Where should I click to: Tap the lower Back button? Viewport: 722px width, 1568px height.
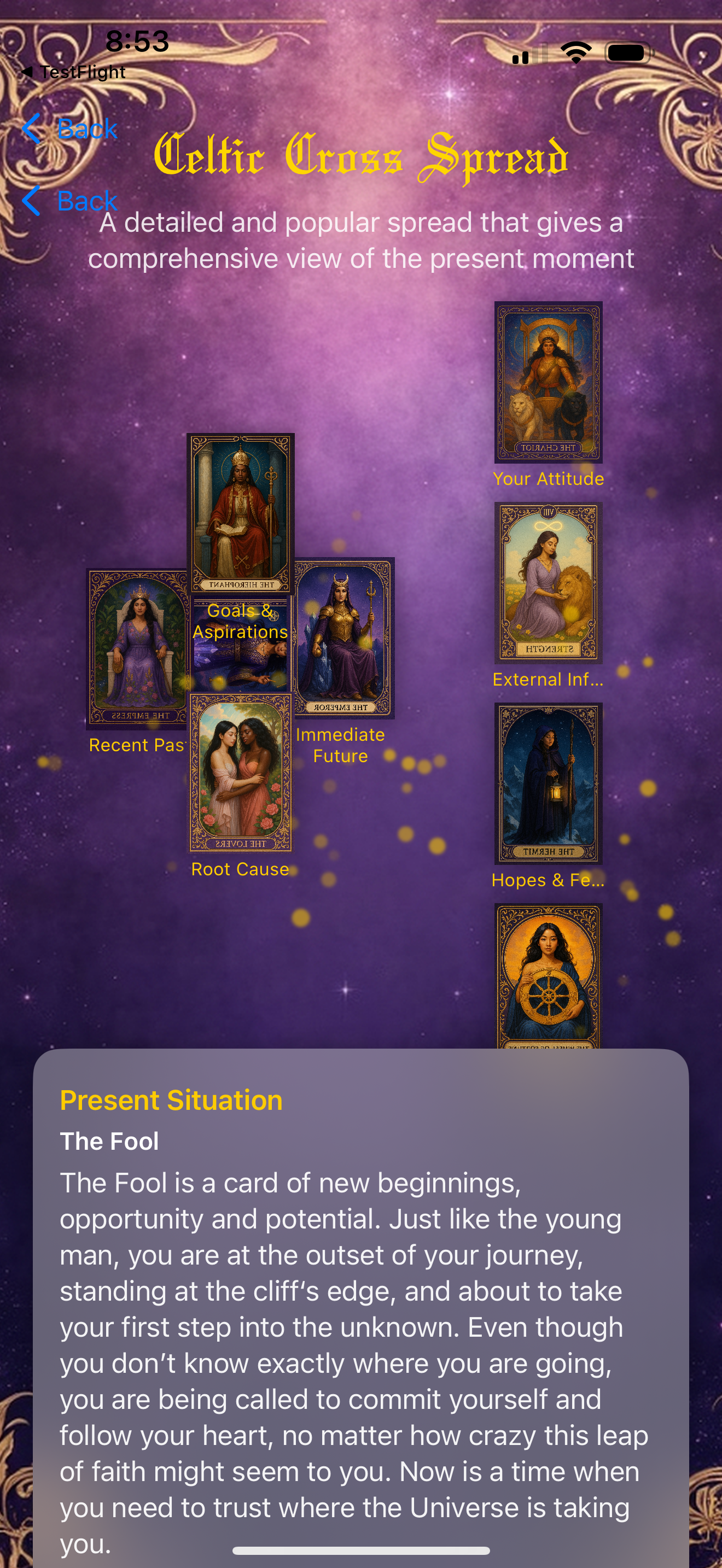coord(69,201)
